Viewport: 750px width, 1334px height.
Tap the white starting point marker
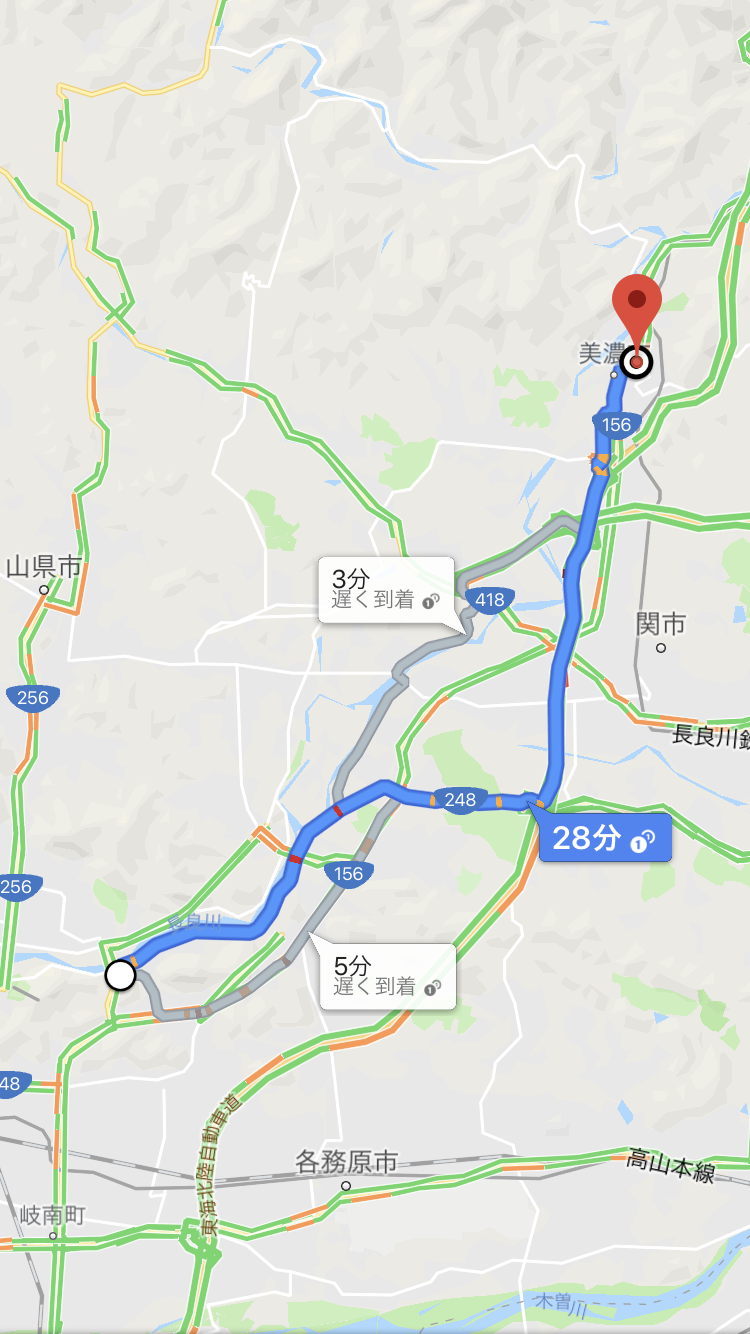pyautogui.click(x=120, y=974)
